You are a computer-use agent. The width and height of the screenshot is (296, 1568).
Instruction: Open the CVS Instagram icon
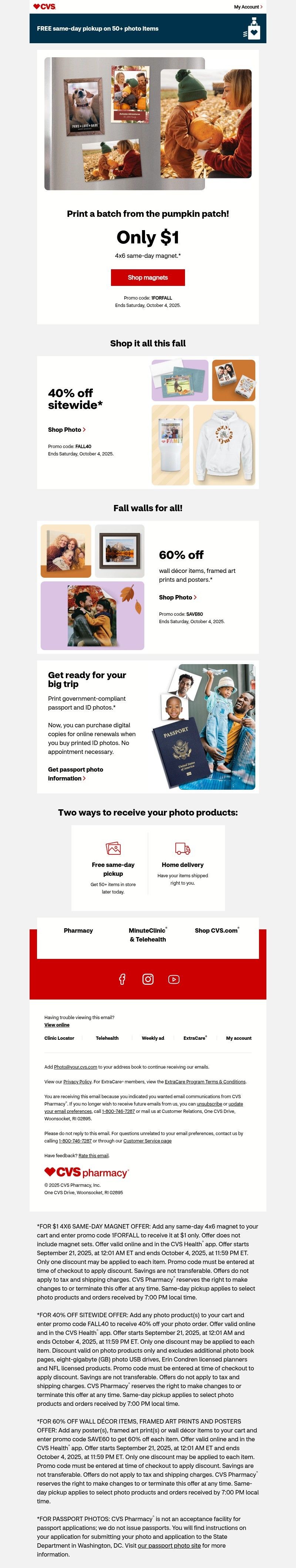coord(148,979)
